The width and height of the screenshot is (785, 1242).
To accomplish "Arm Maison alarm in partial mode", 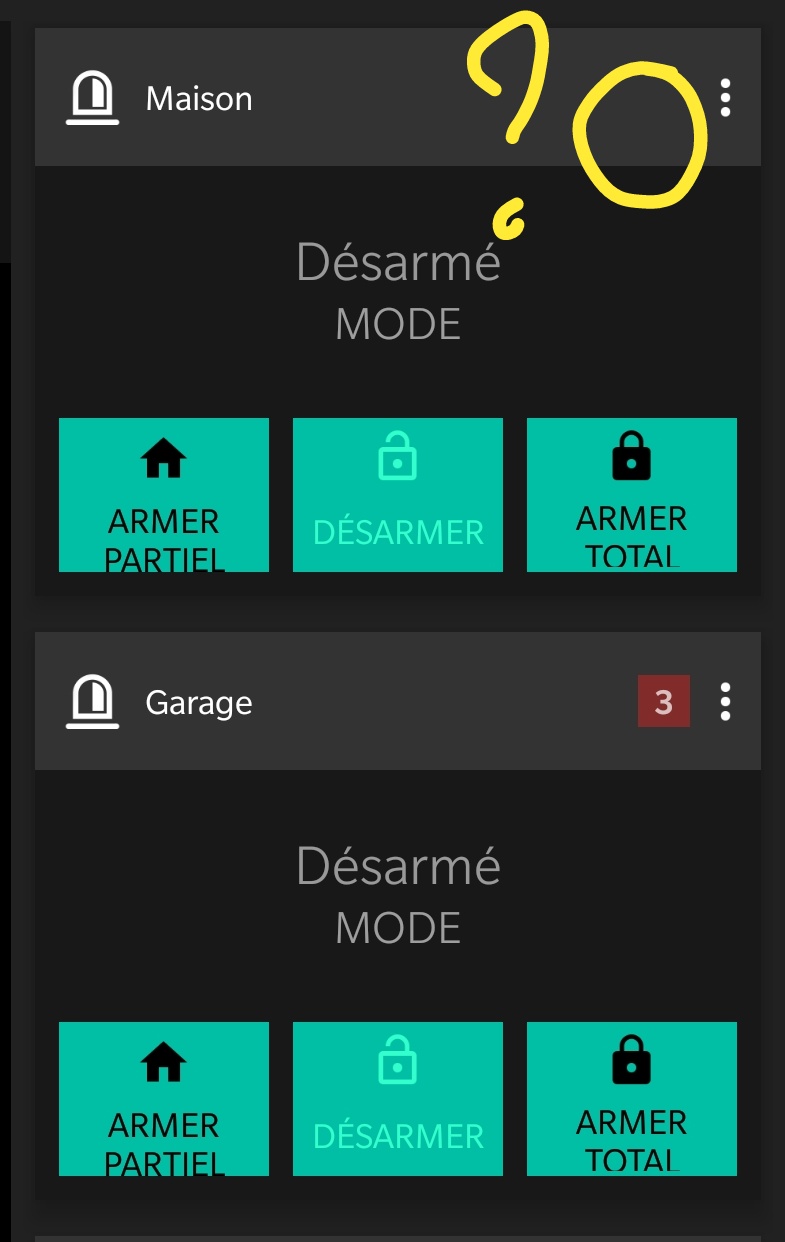I will [164, 495].
